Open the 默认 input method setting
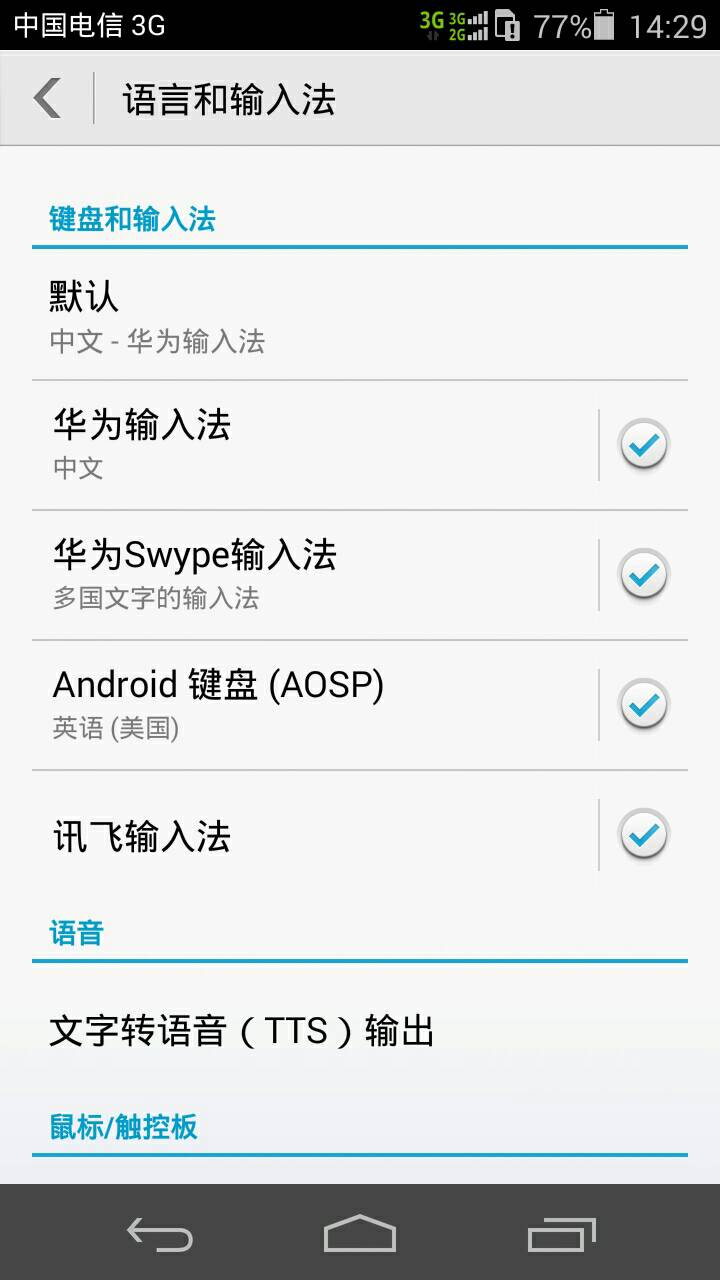720x1280 pixels. (360, 316)
